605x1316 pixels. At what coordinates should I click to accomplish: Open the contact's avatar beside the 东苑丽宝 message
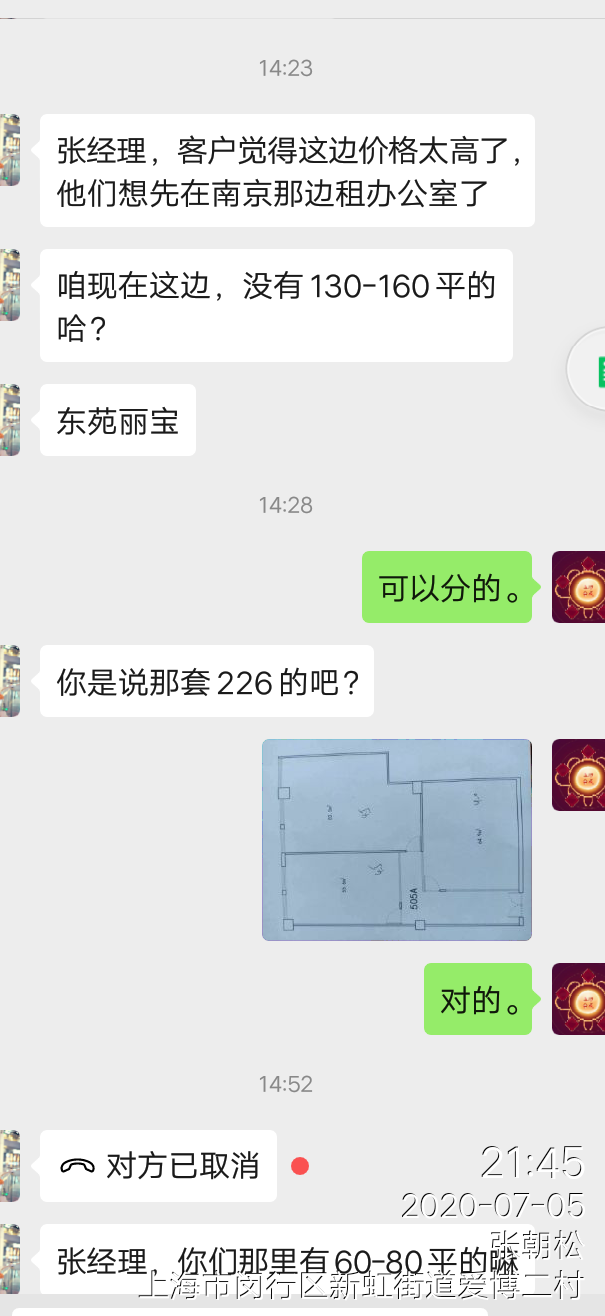(x=9, y=420)
